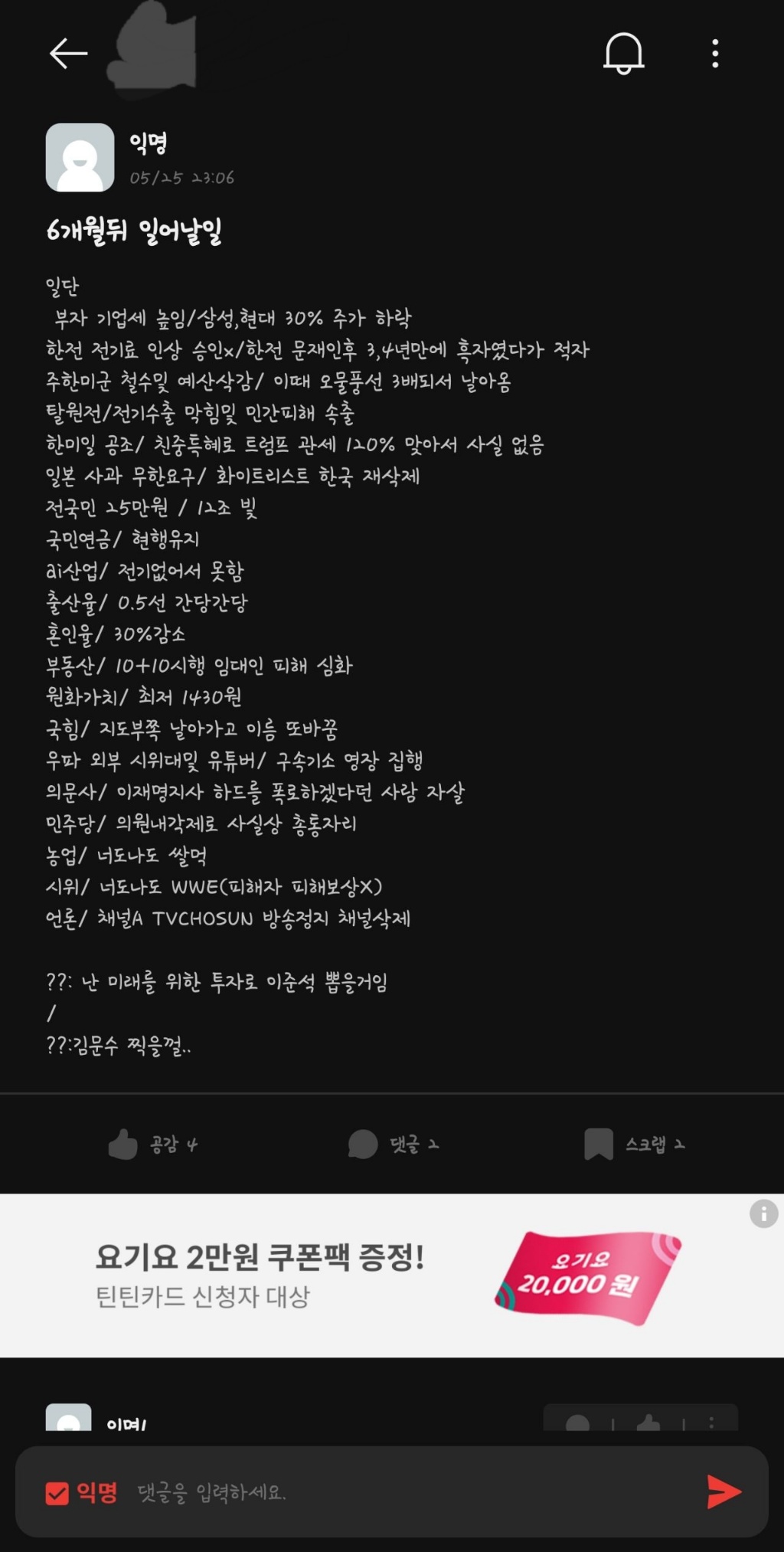Tap the 공감 like button
Viewport: 784px width, 1552px height.
click(x=153, y=1144)
